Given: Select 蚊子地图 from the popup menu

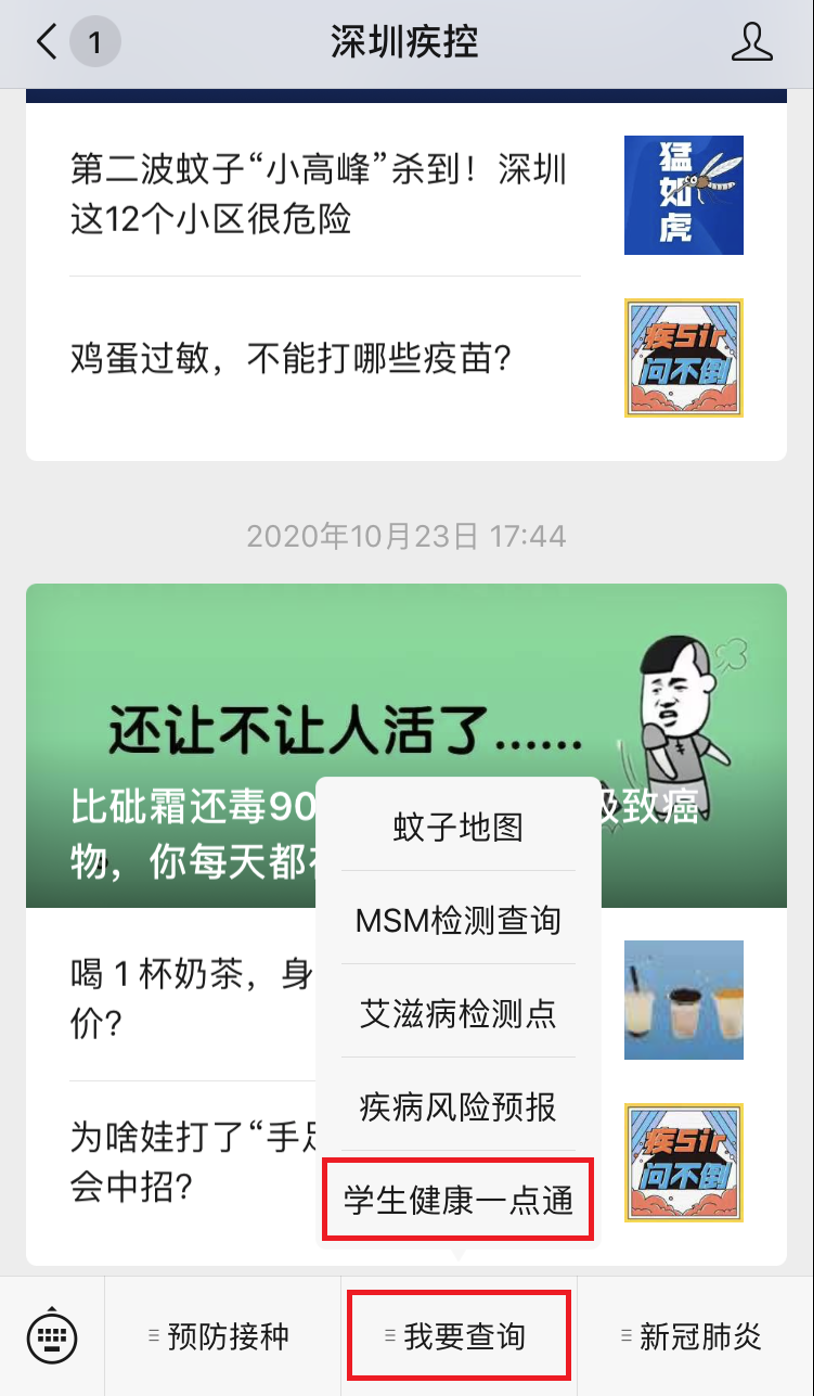Looking at the screenshot, I should [x=458, y=828].
